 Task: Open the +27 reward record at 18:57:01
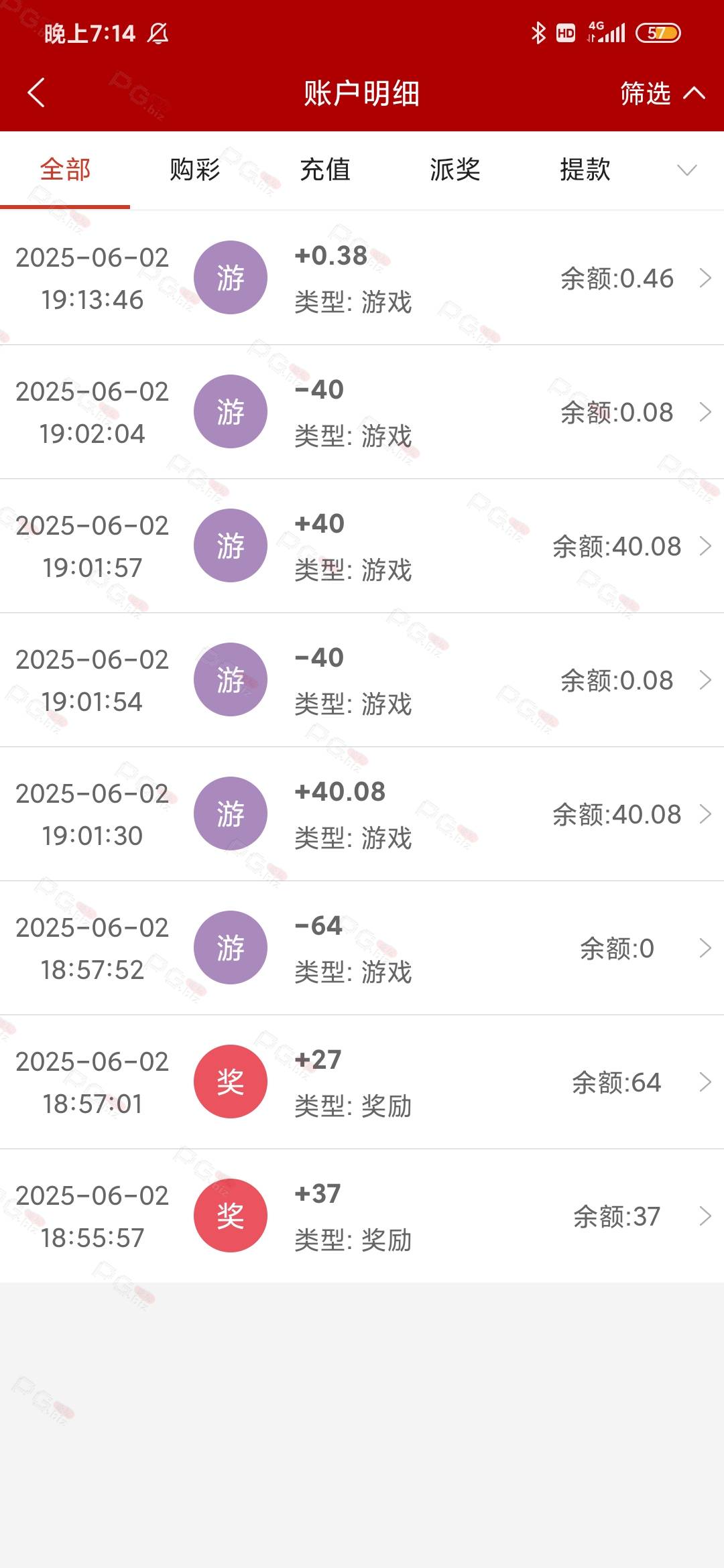tap(362, 1082)
